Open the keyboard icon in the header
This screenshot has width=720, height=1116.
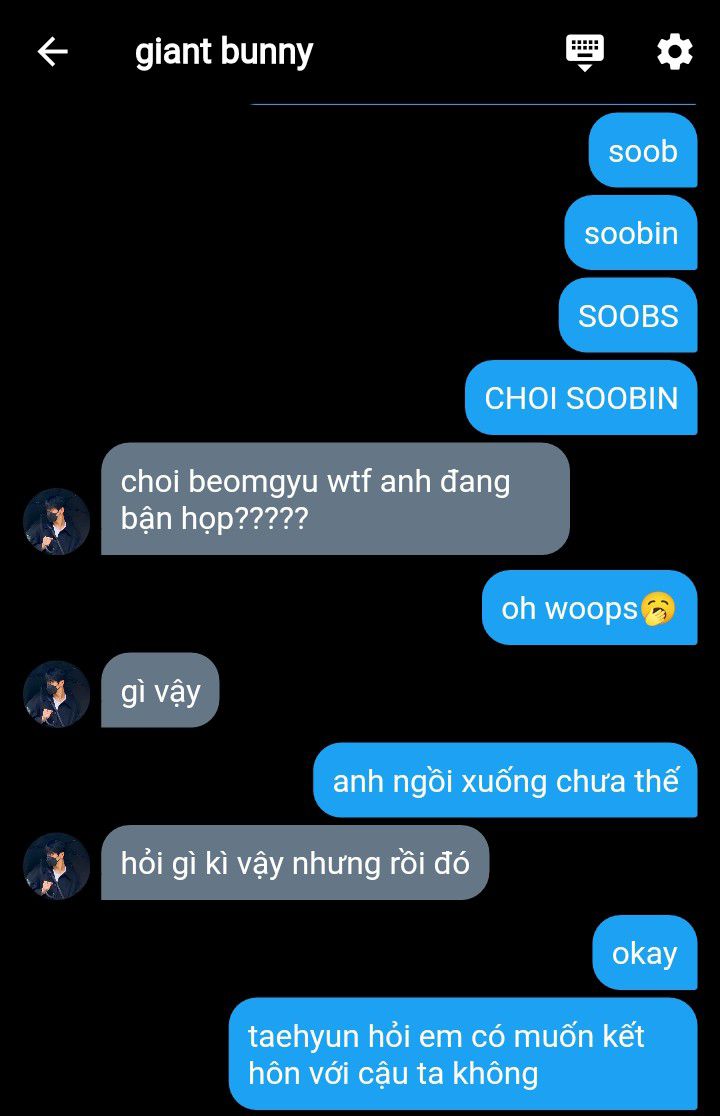coord(585,53)
